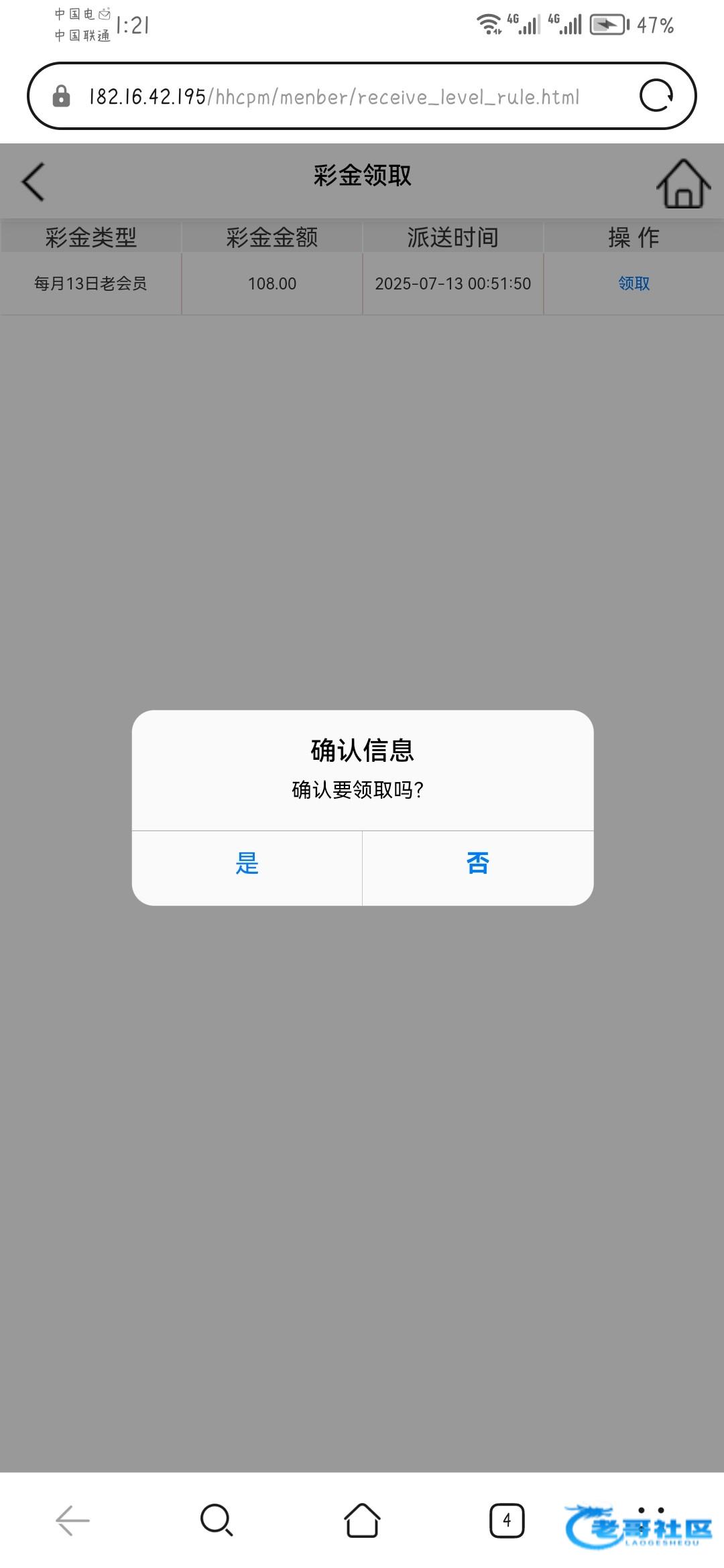Open browser search from the bottom bar

click(217, 1520)
